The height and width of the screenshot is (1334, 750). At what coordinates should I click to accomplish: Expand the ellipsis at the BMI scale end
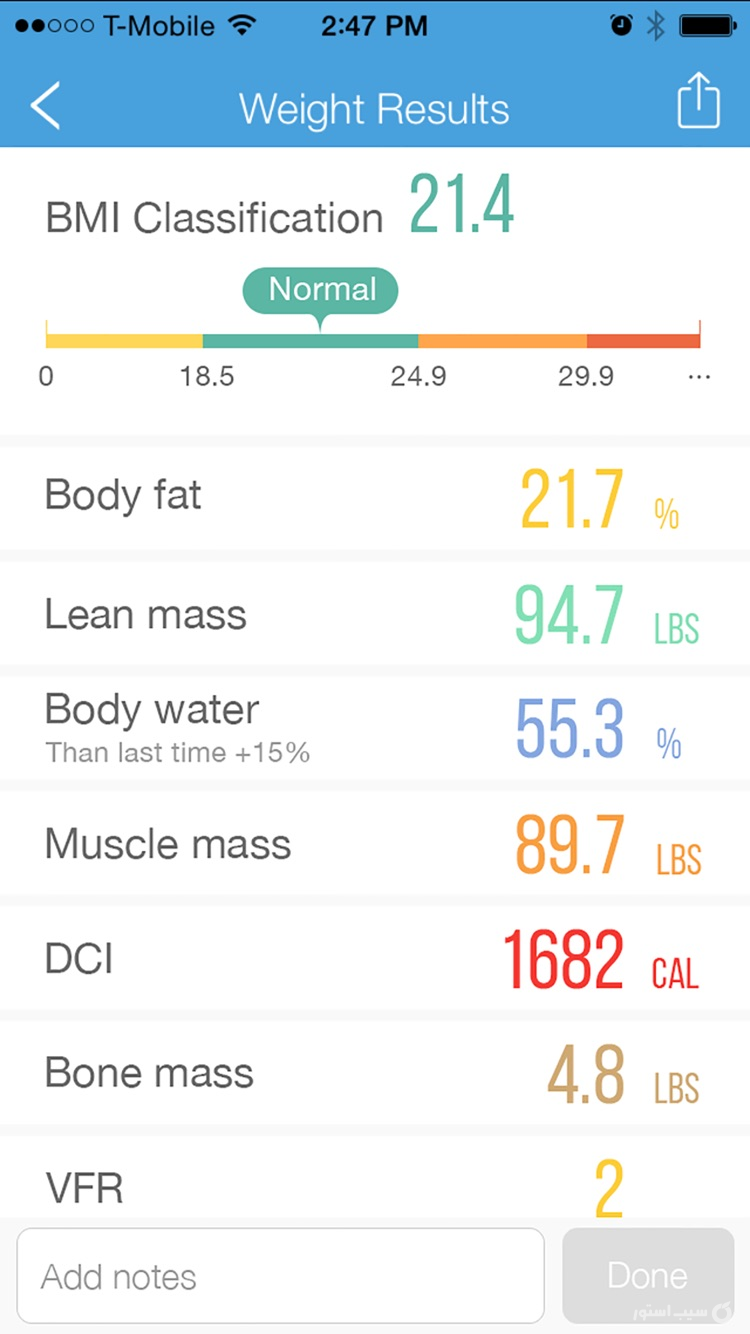click(x=700, y=376)
